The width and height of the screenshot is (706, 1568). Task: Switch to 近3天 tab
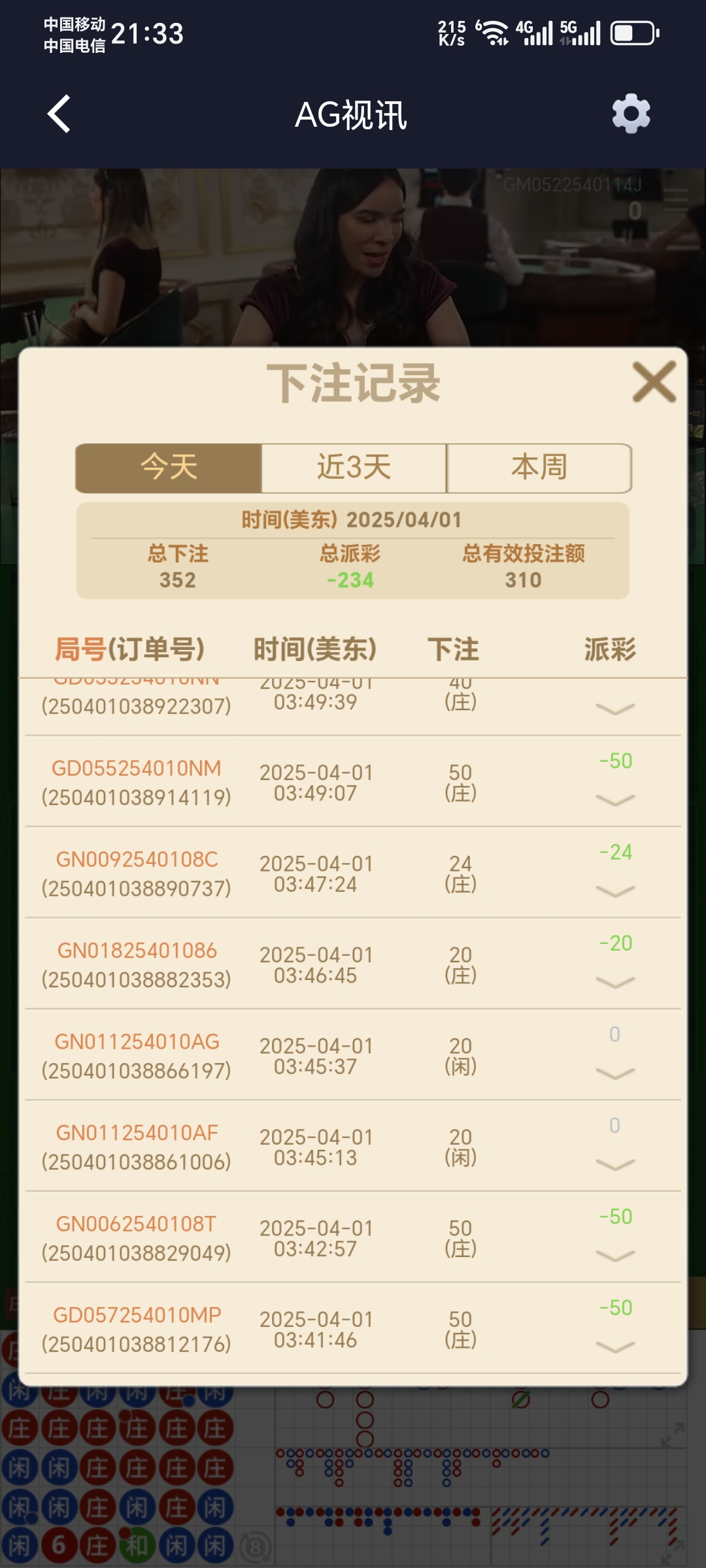tap(354, 468)
